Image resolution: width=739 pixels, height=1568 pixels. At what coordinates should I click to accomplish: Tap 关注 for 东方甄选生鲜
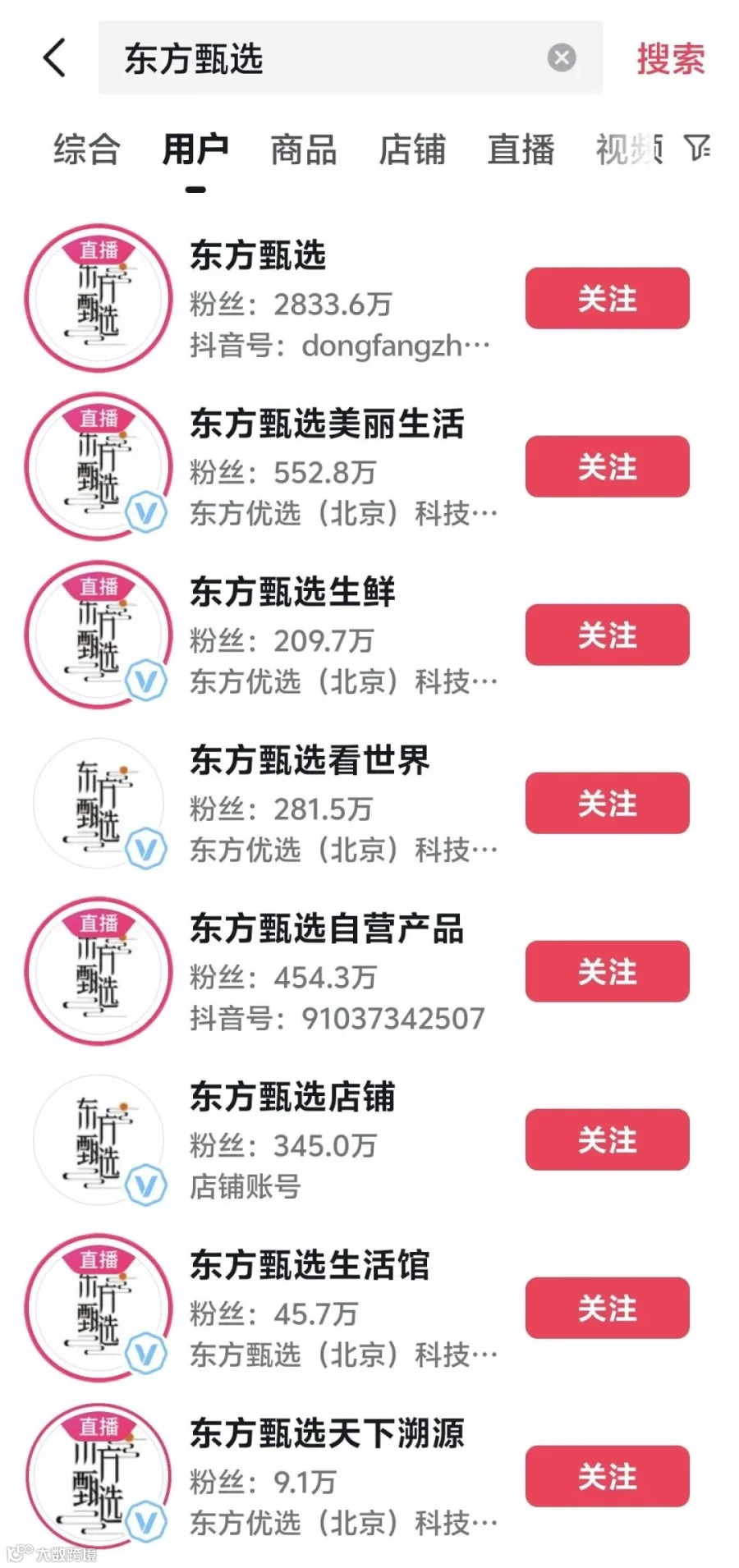tap(608, 635)
